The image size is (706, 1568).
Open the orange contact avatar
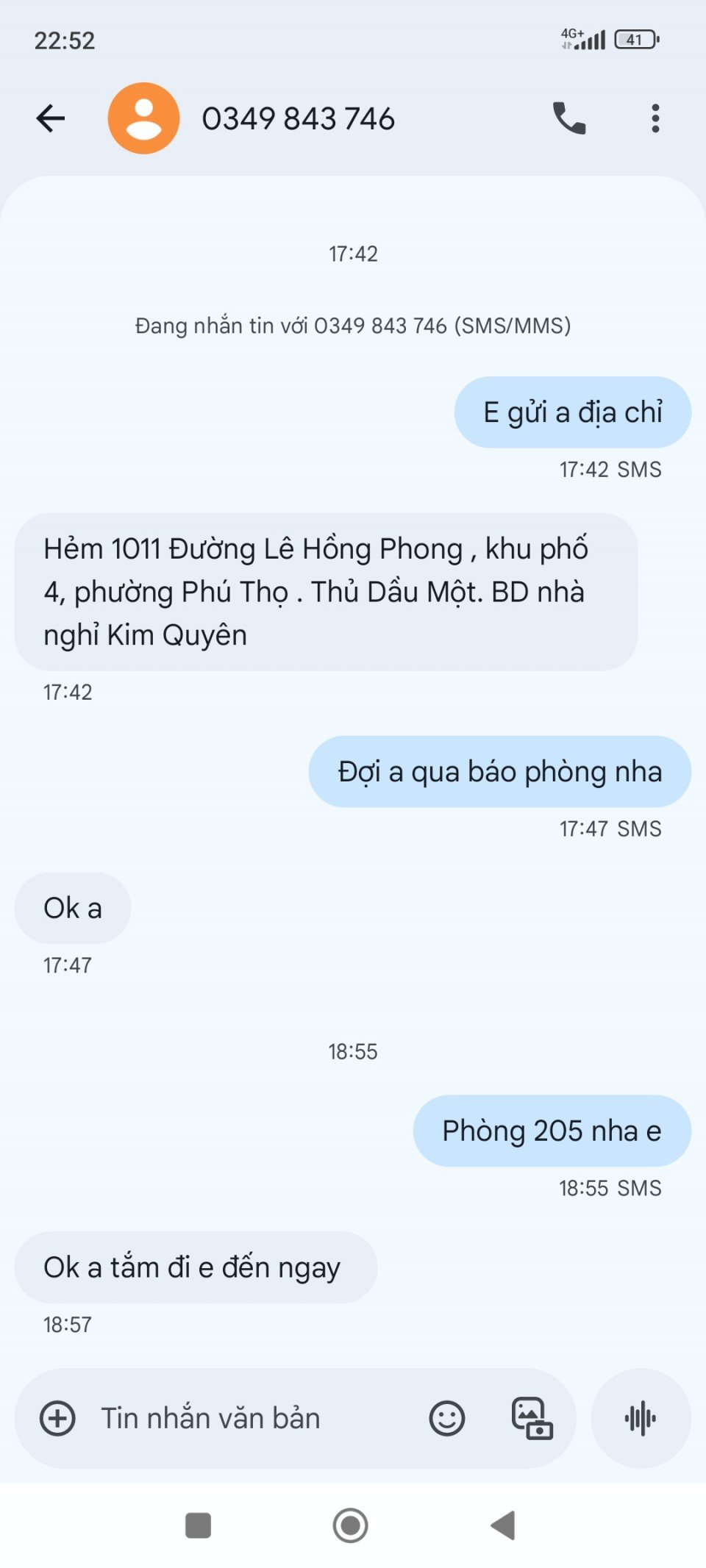(x=144, y=118)
